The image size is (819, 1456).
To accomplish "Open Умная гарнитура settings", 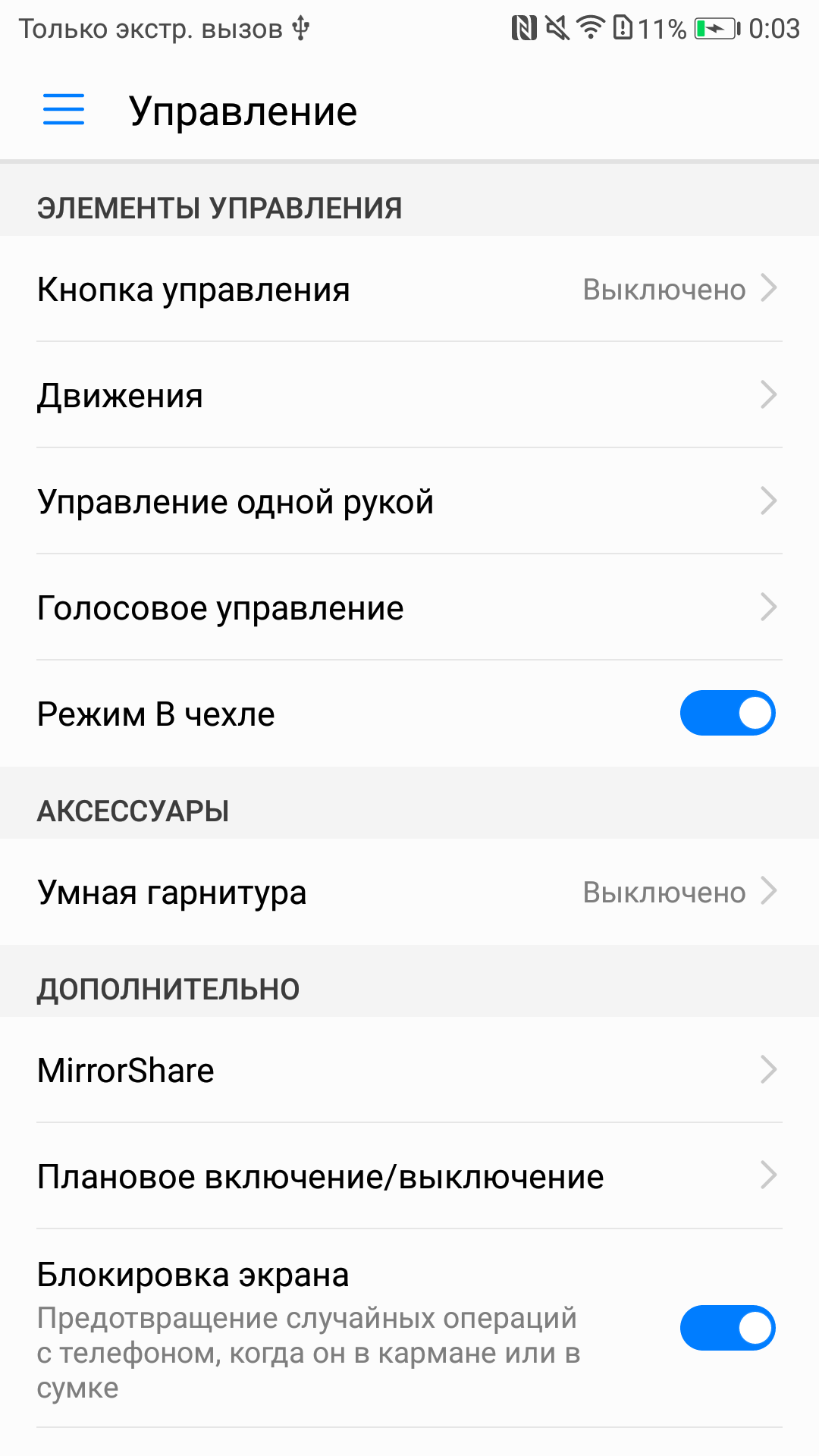I will click(x=409, y=892).
